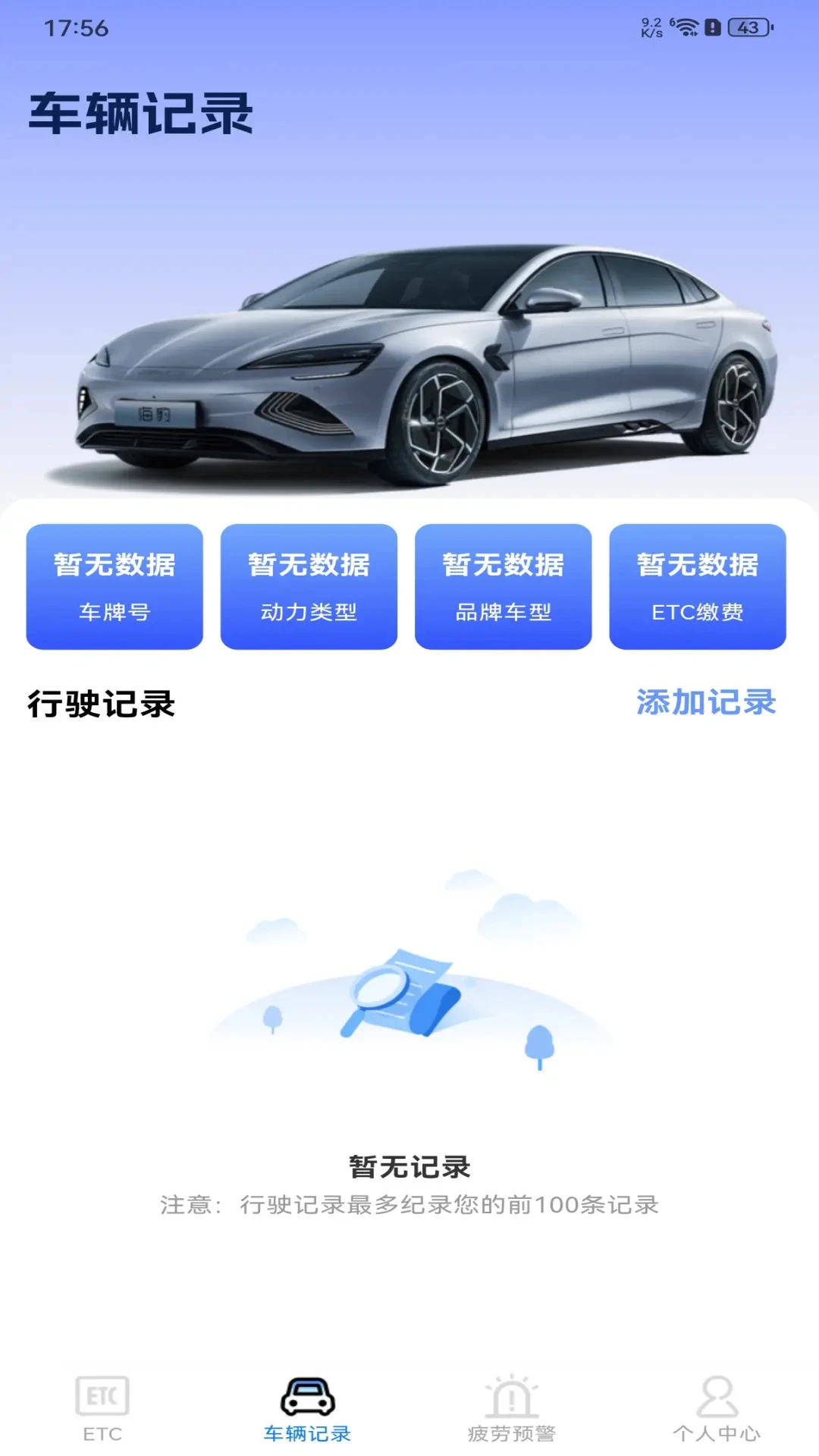Select the 动力类型 card
Image resolution: width=819 pixels, height=1456 pixels.
[x=309, y=586]
